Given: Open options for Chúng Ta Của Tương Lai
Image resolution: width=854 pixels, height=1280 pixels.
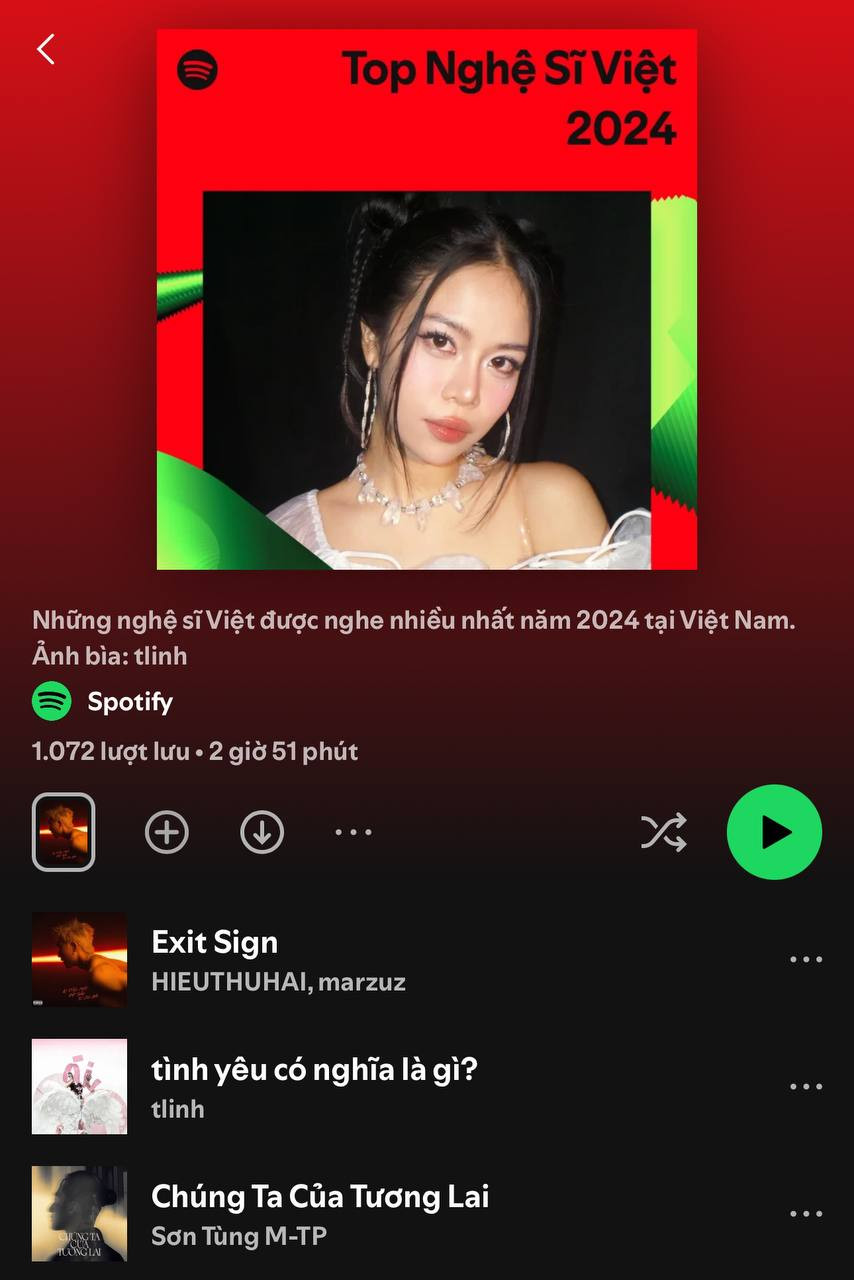Looking at the screenshot, I should (806, 1213).
